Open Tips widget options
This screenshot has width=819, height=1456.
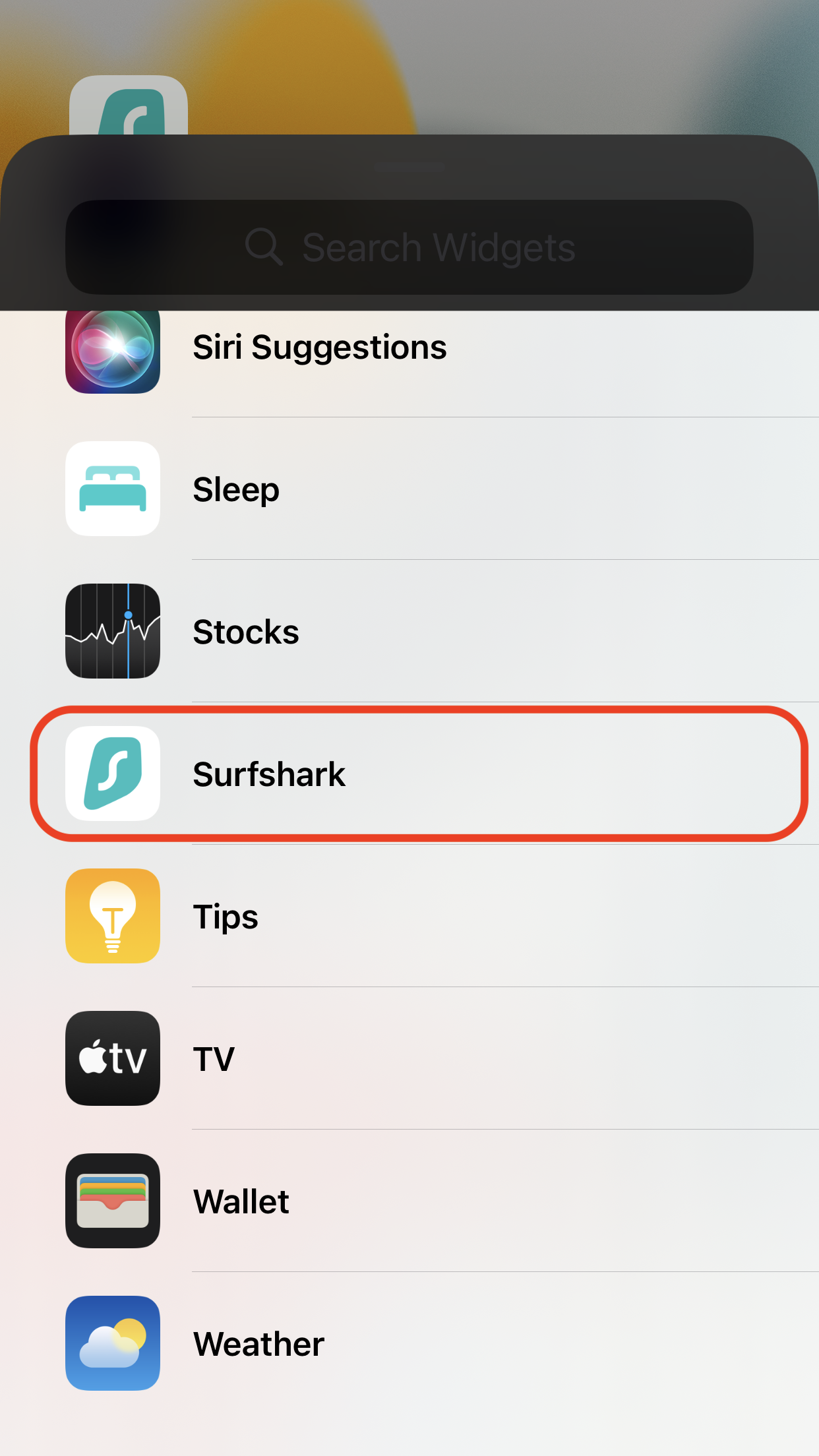click(226, 917)
